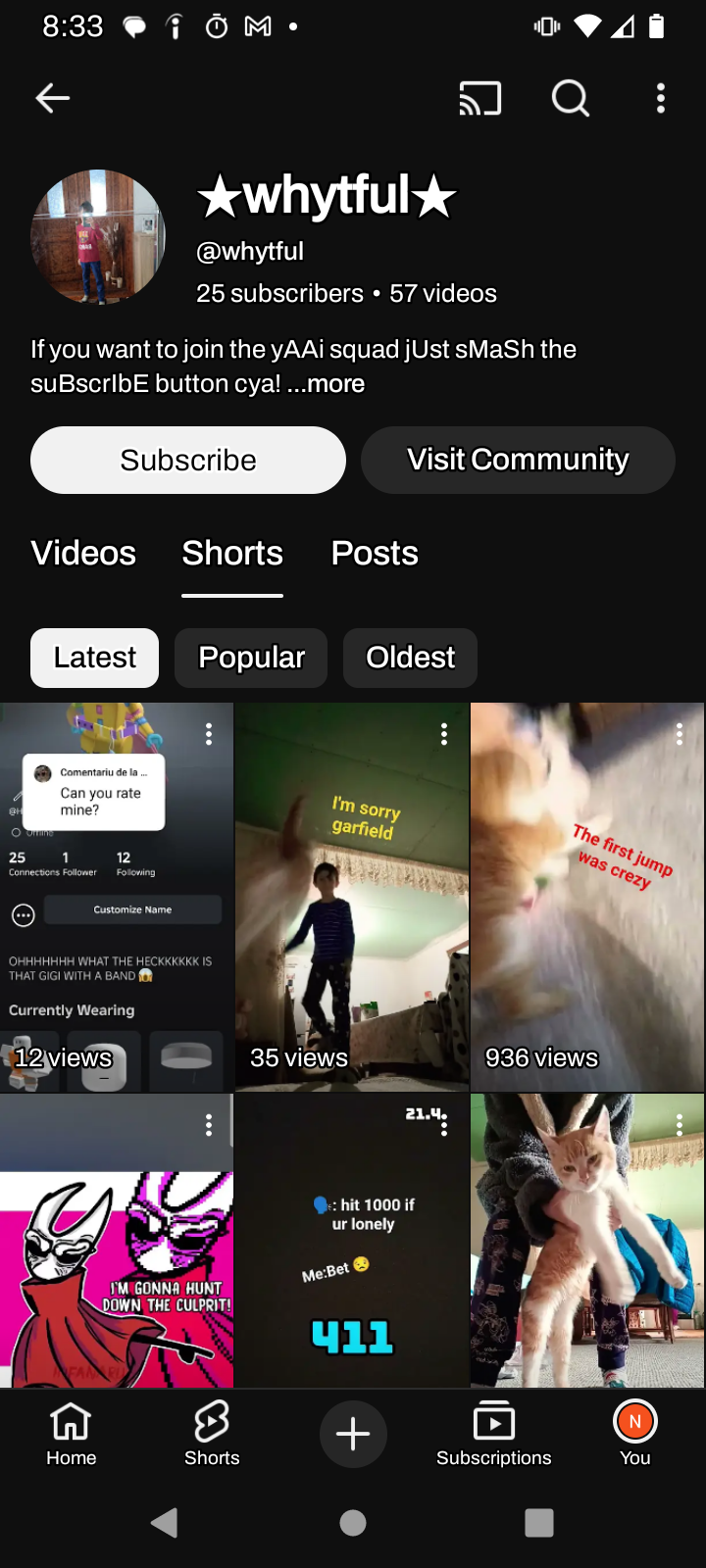Go to the Home tab
Screen dimensions: 706x1568
(72, 1434)
